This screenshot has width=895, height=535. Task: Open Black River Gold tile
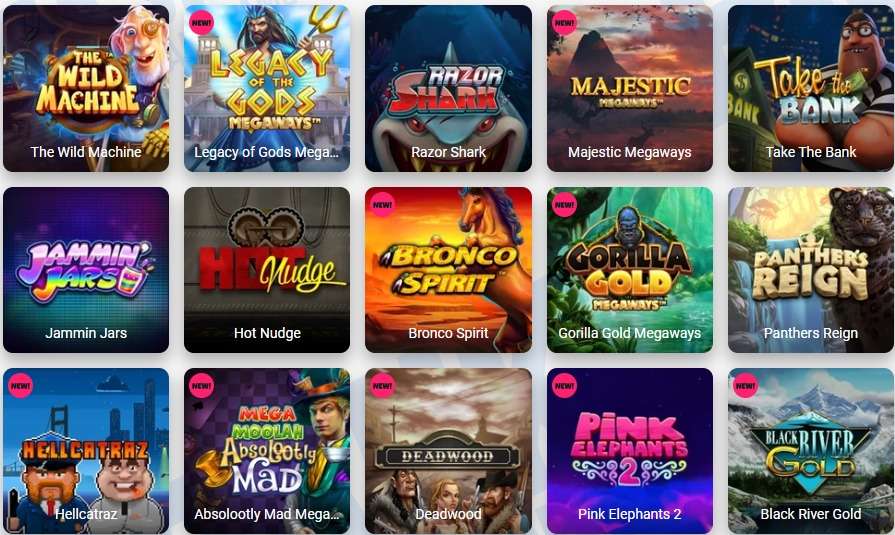811,450
